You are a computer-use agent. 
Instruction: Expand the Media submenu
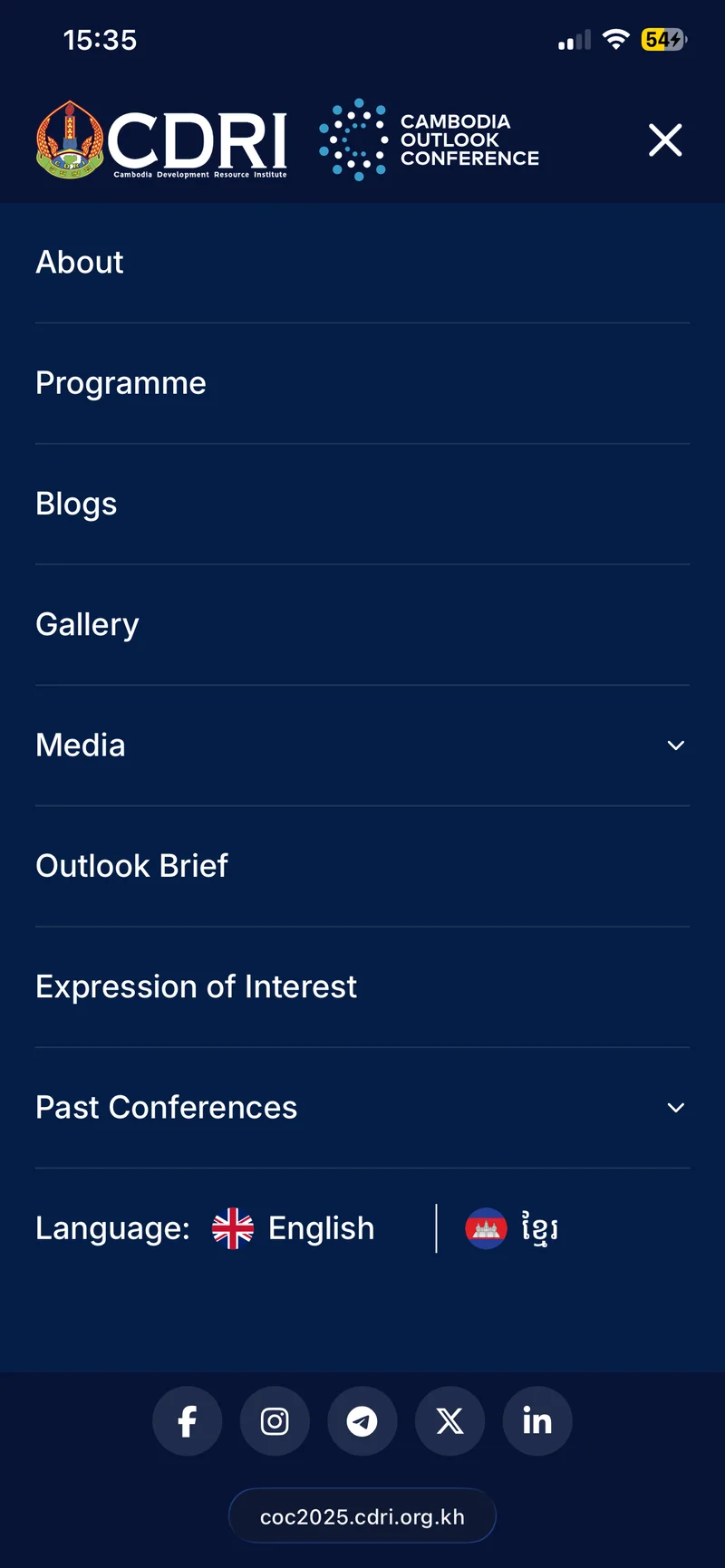pos(675,746)
